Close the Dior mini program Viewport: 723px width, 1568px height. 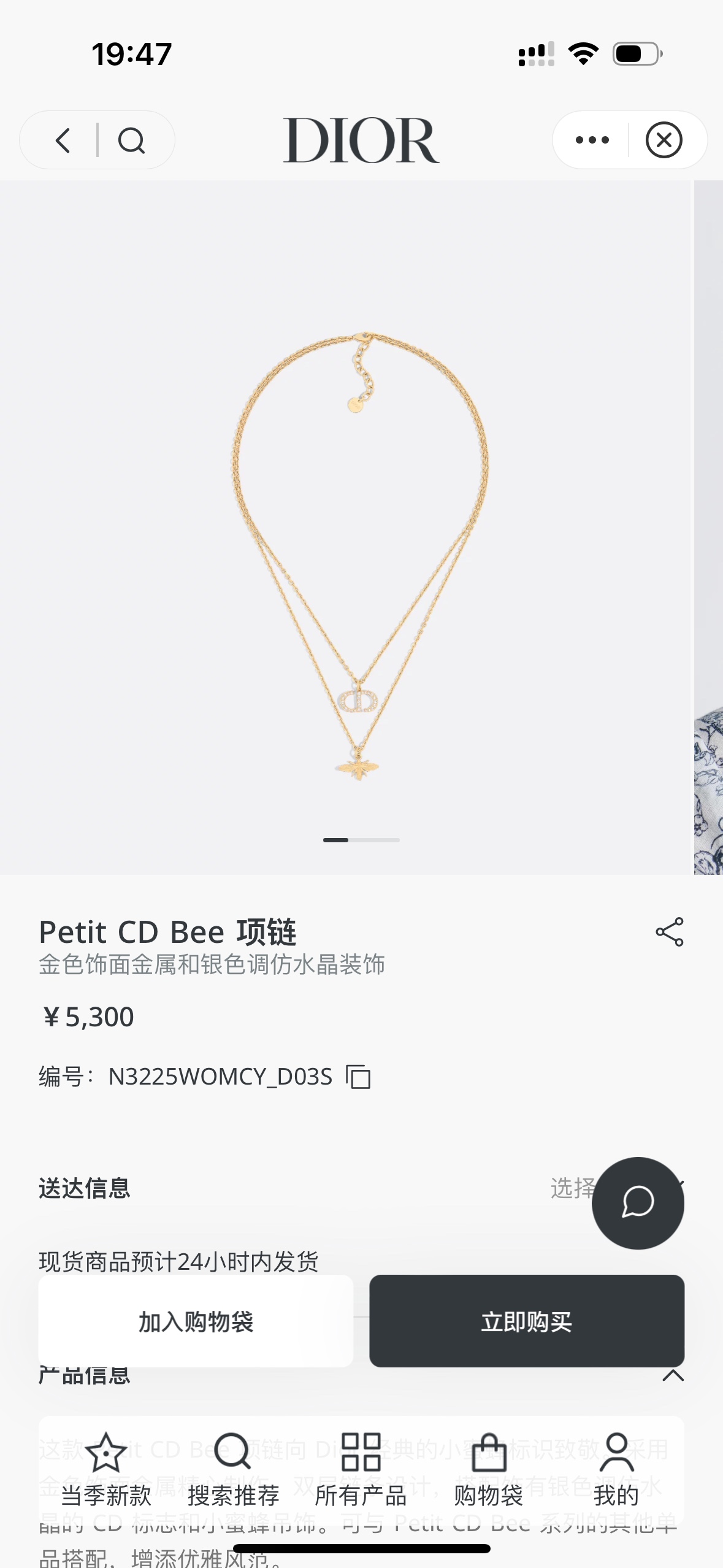[664, 140]
